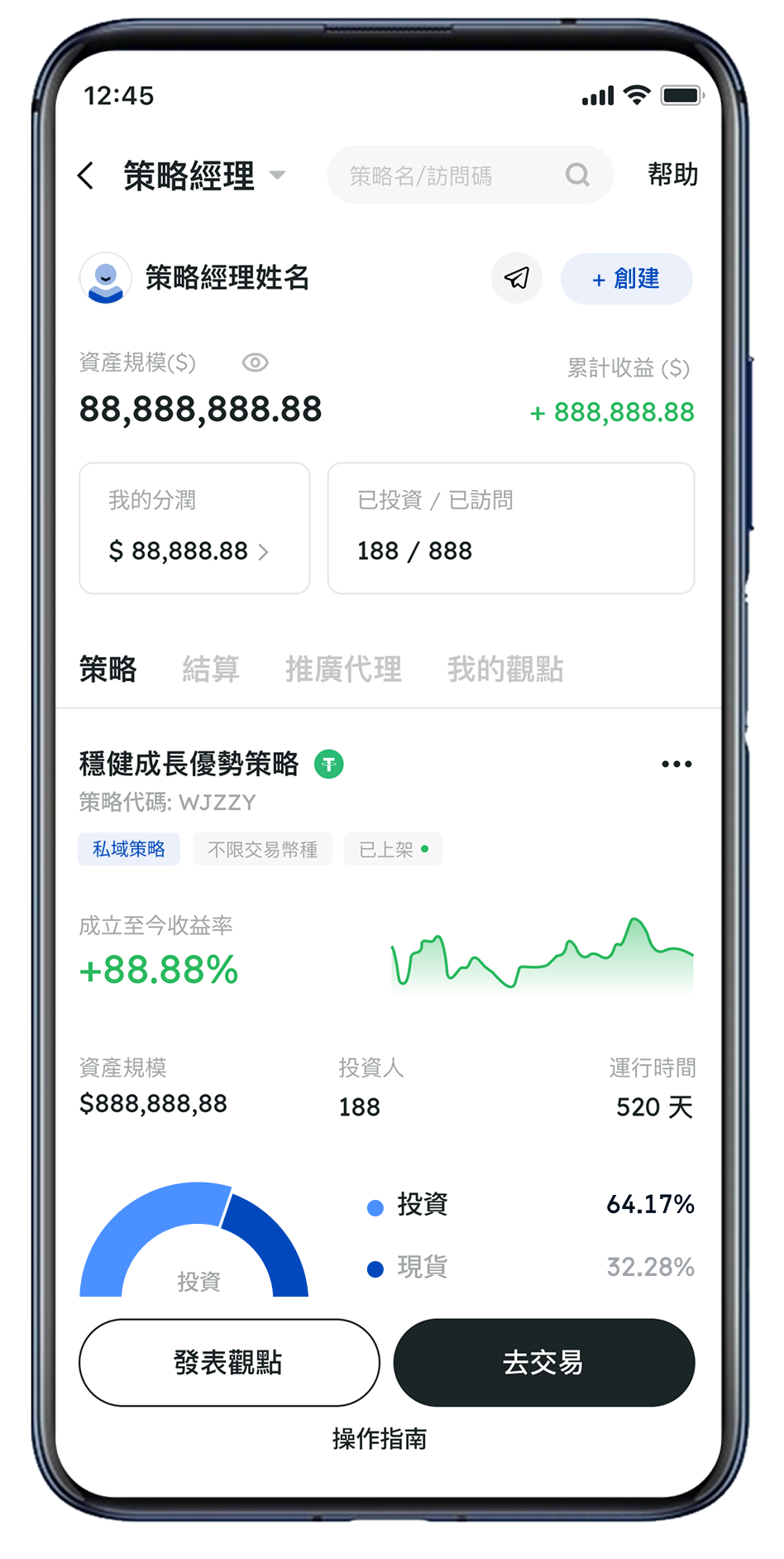Image resolution: width=784 pixels, height=1559 pixels.
Task: Go back using the back arrow
Action: [86, 175]
